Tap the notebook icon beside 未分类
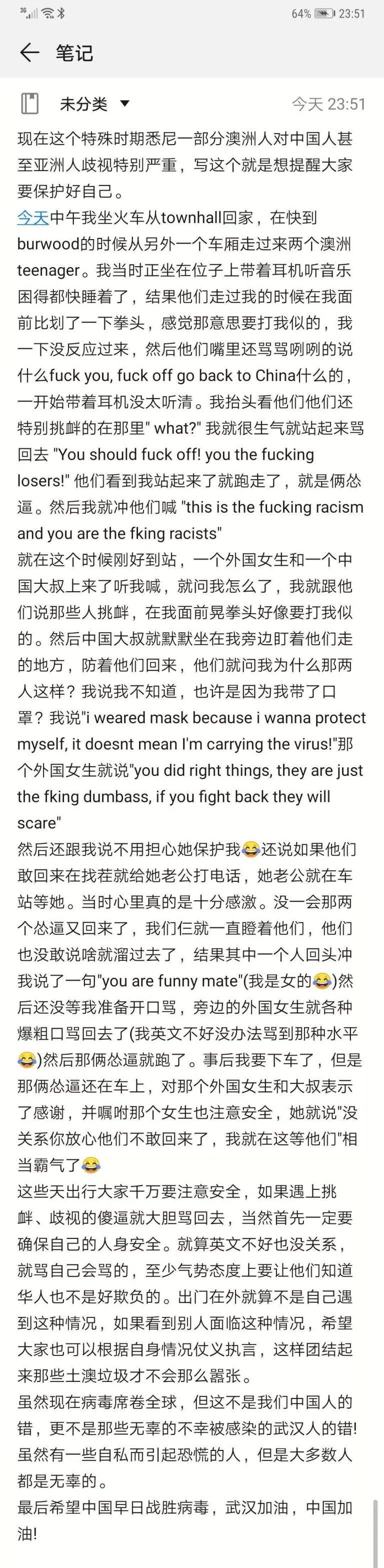 pos(30,104)
